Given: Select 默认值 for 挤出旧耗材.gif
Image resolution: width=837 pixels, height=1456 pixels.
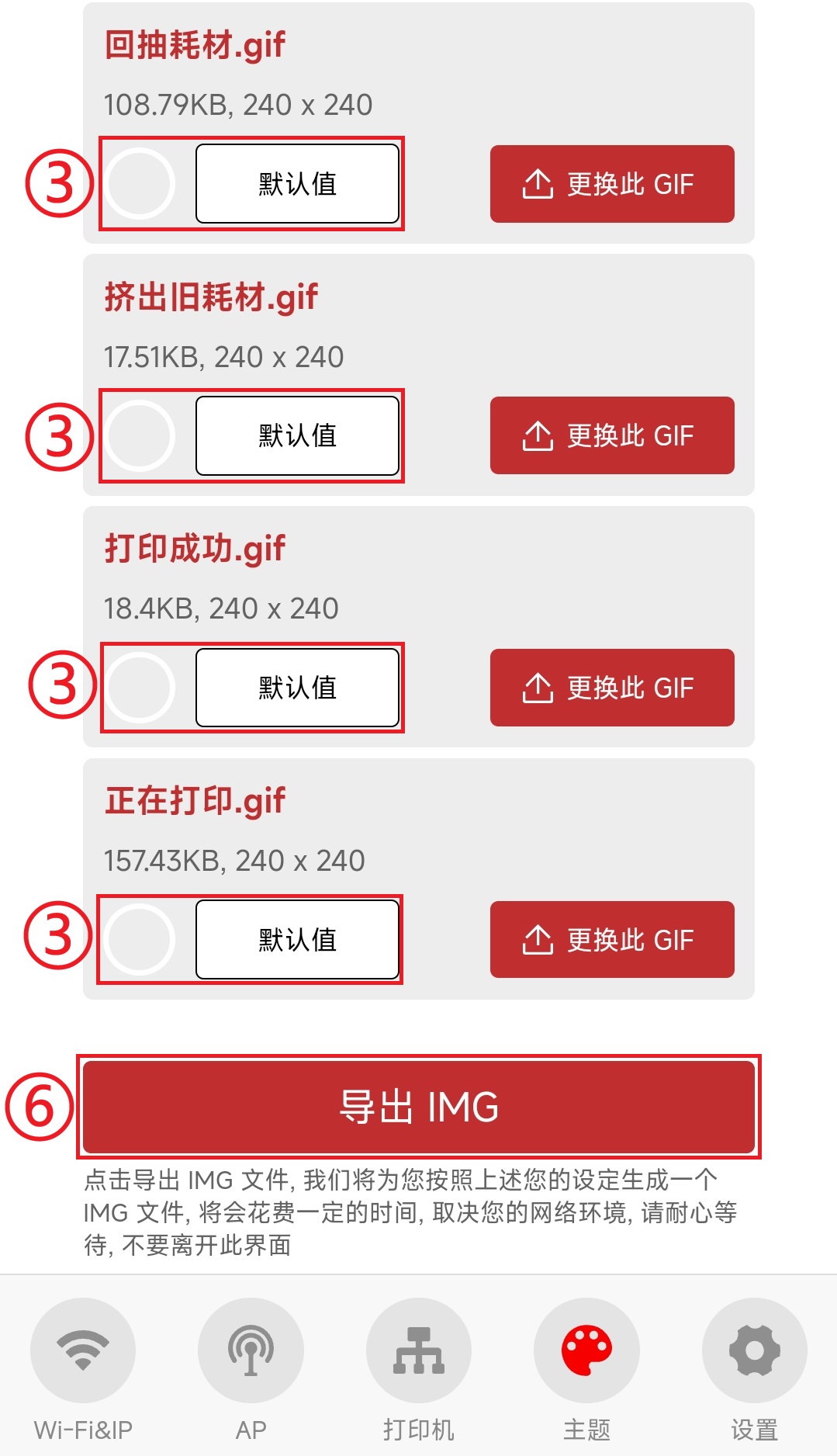Looking at the screenshot, I should 297,435.
